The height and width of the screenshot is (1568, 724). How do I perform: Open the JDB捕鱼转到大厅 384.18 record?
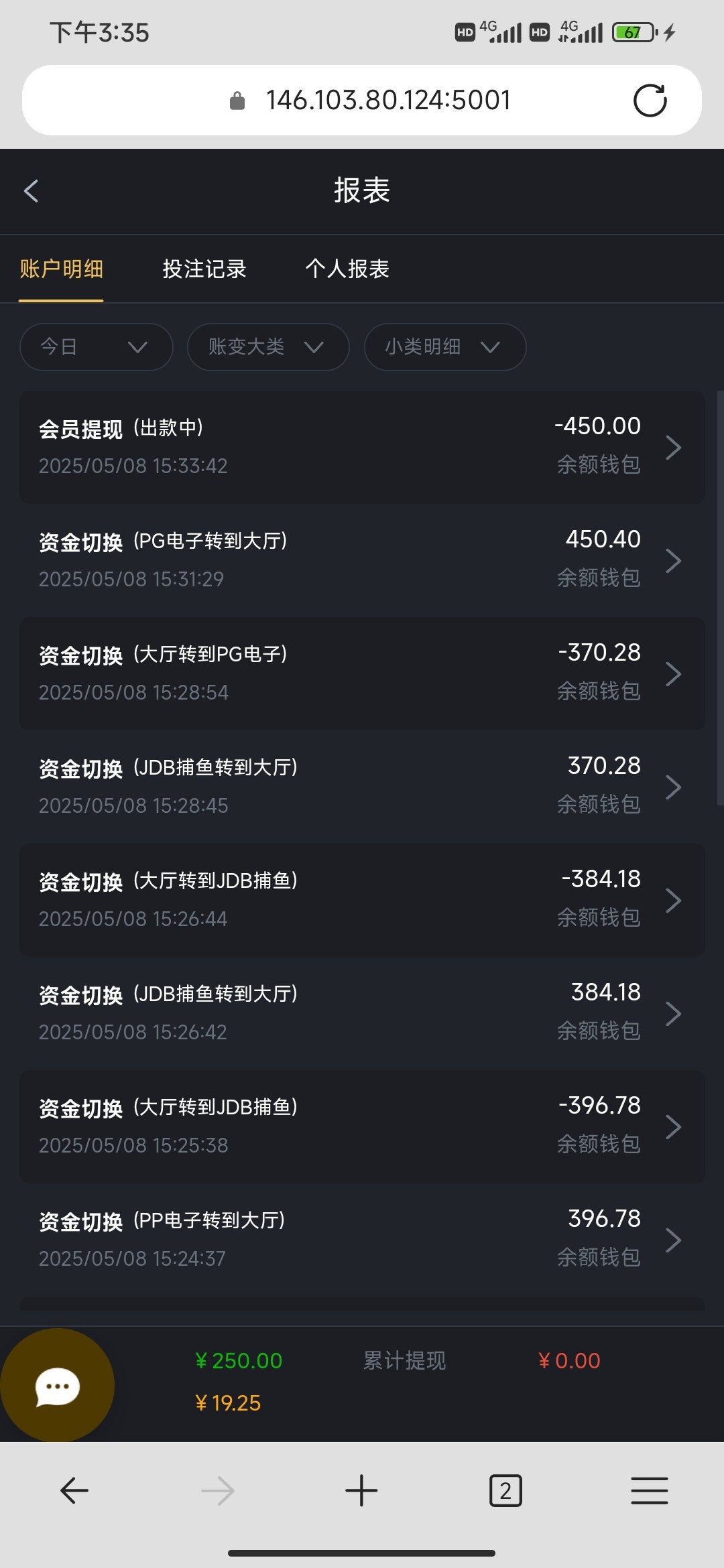click(362, 1013)
